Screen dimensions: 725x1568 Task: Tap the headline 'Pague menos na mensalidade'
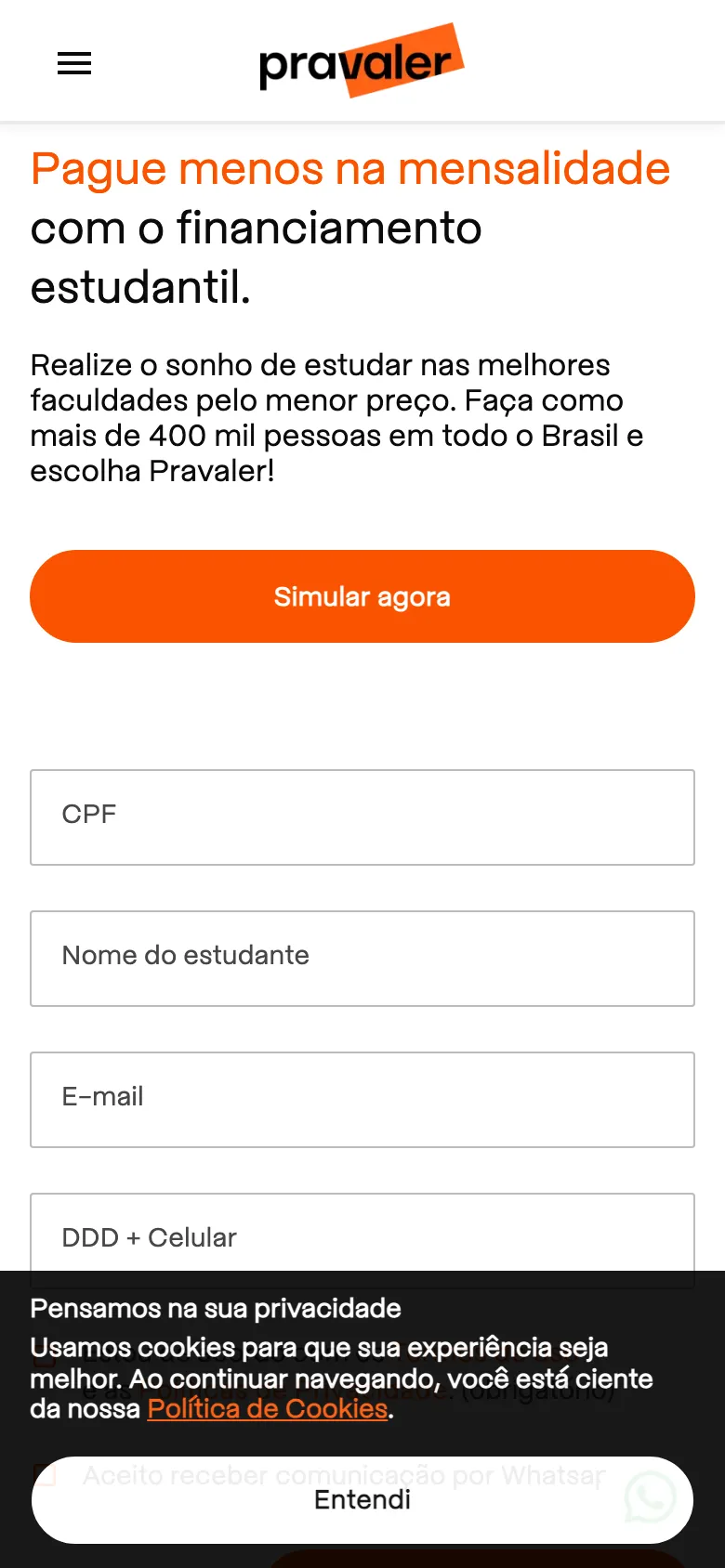(x=350, y=168)
